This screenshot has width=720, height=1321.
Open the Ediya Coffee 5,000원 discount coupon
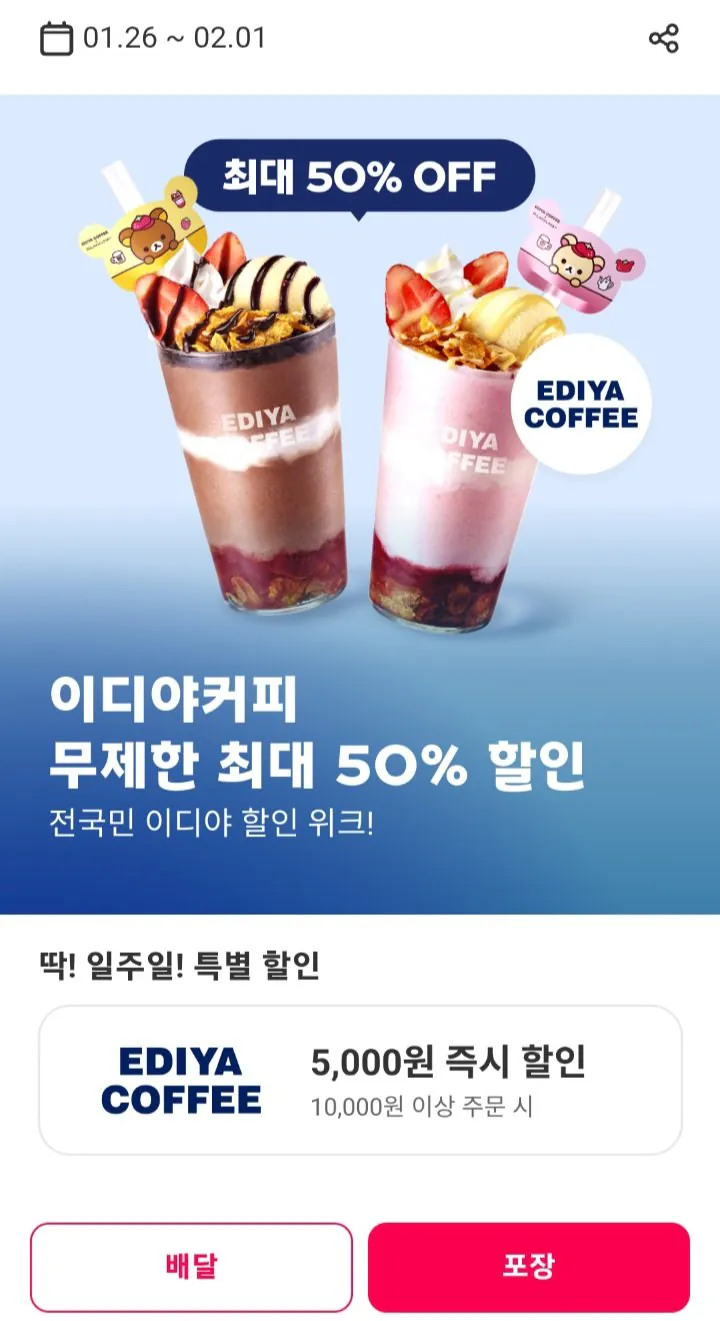pos(360,1080)
